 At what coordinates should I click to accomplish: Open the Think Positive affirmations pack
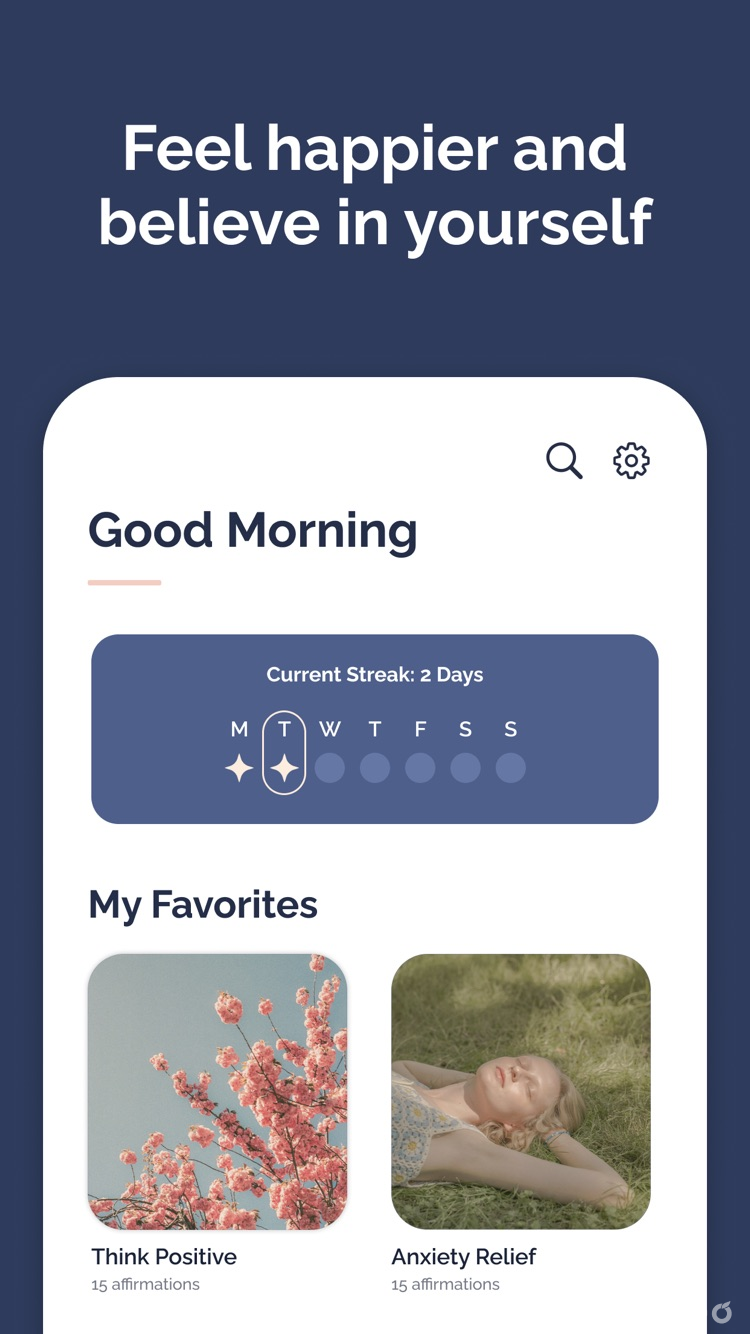[x=219, y=1090]
